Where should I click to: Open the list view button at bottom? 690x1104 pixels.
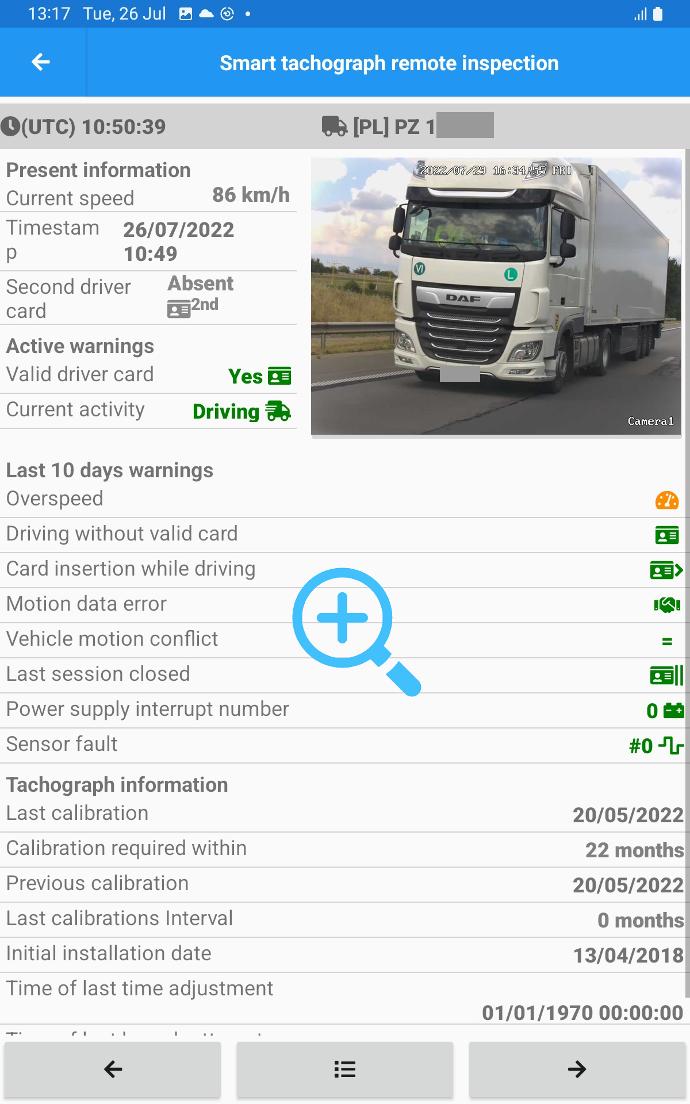point(345,1069)
